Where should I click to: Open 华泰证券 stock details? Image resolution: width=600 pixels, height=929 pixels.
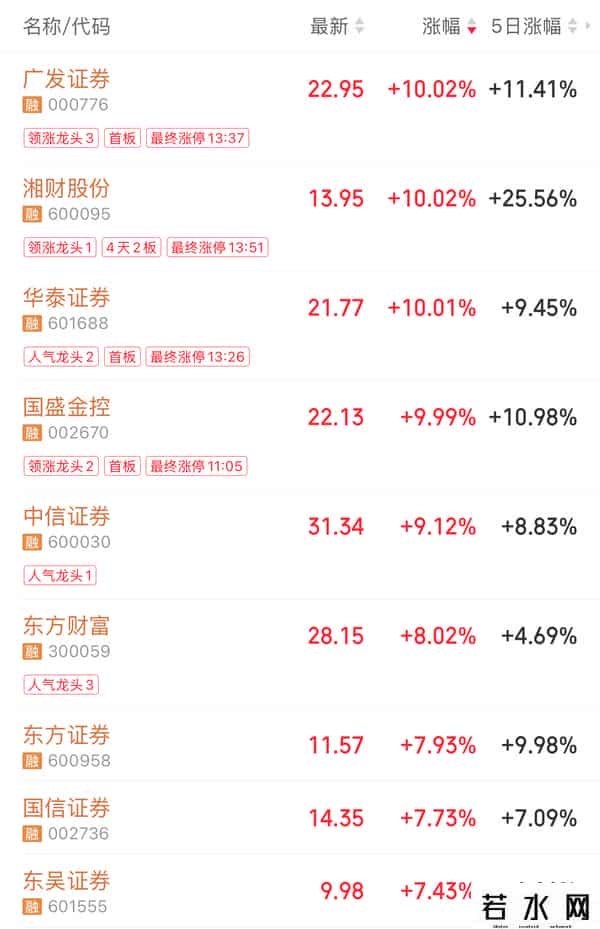tap(67, 298)
